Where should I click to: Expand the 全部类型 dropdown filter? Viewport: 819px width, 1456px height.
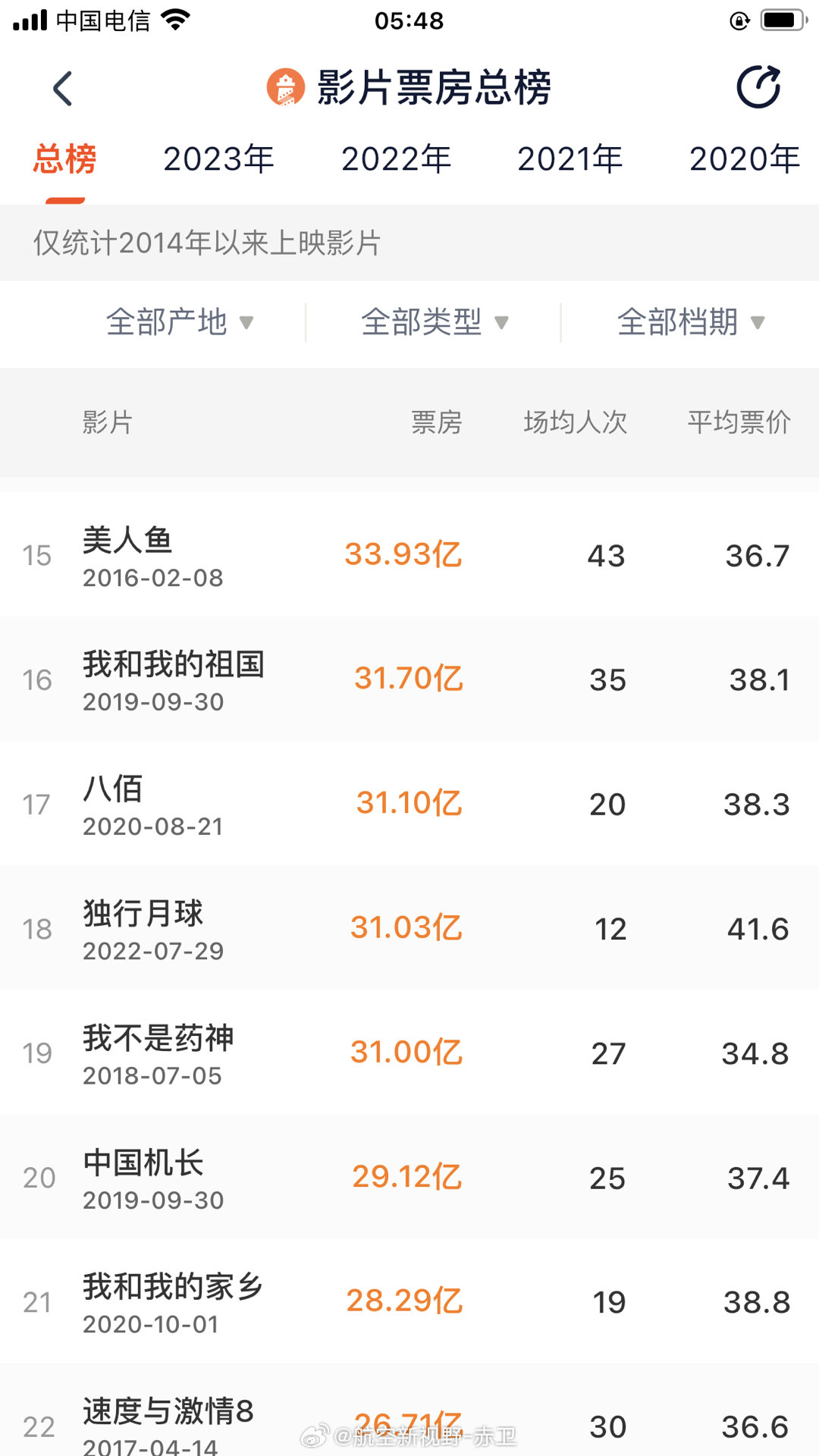(x=435, y=322)
